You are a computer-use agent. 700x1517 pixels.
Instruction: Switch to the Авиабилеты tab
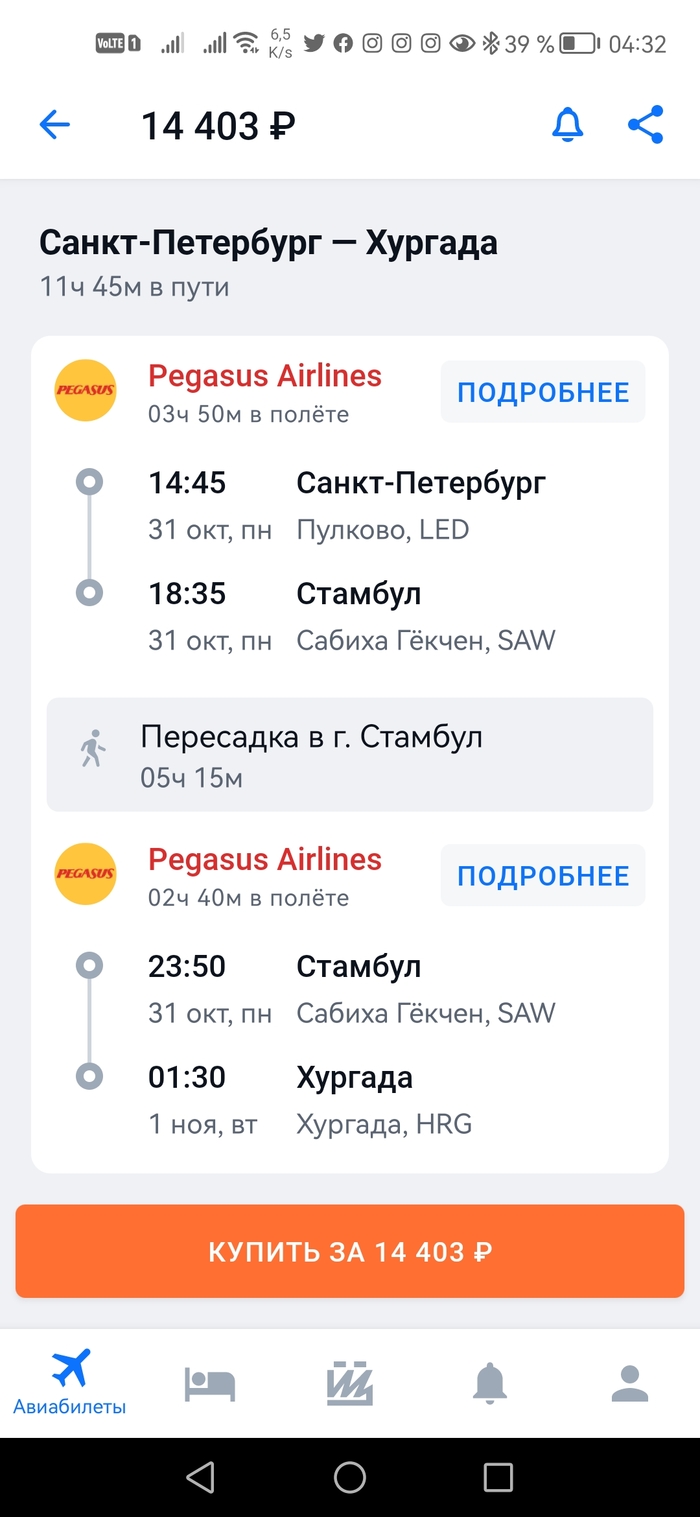(70, 1381)
